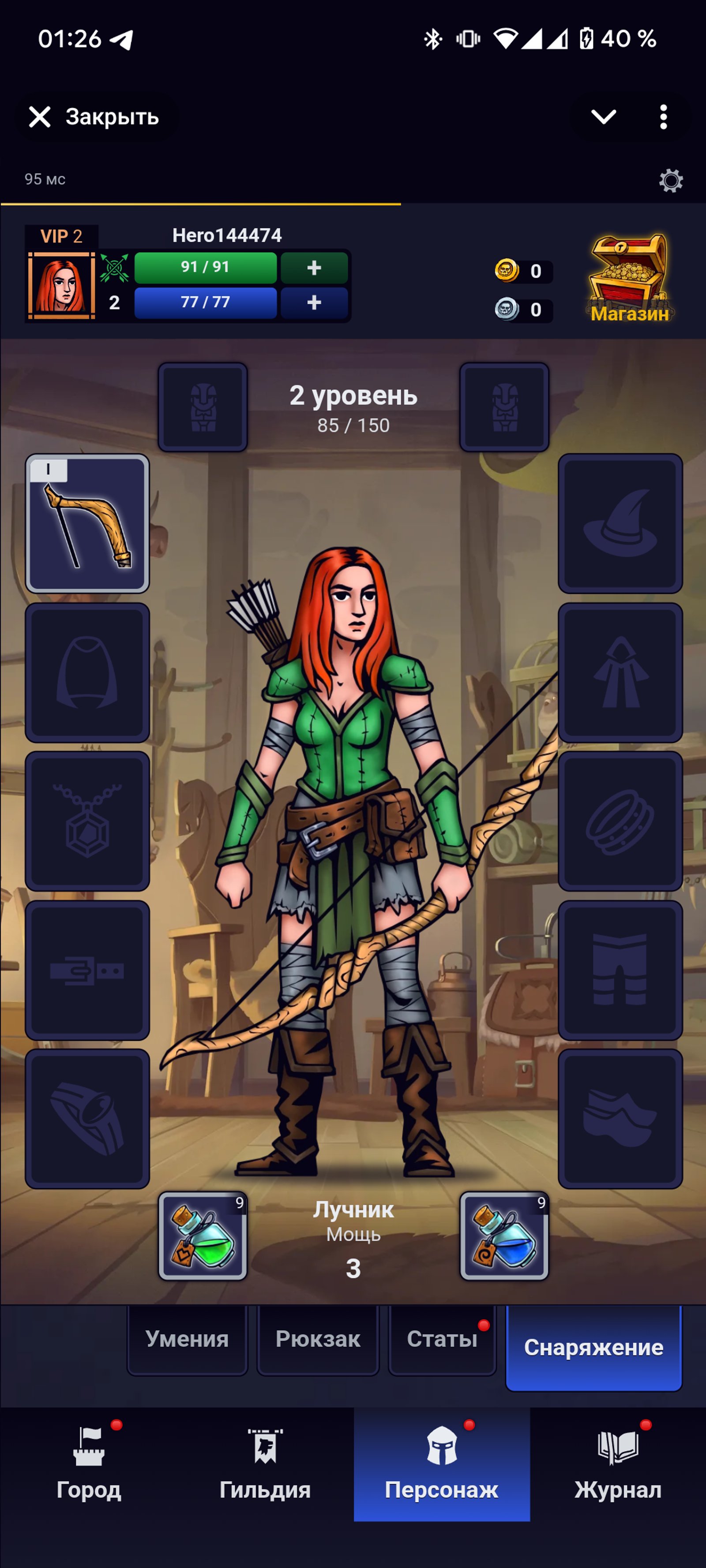Use the blue mana potion
Viewport: 706px width, 1568px height.
point(504,1236)
